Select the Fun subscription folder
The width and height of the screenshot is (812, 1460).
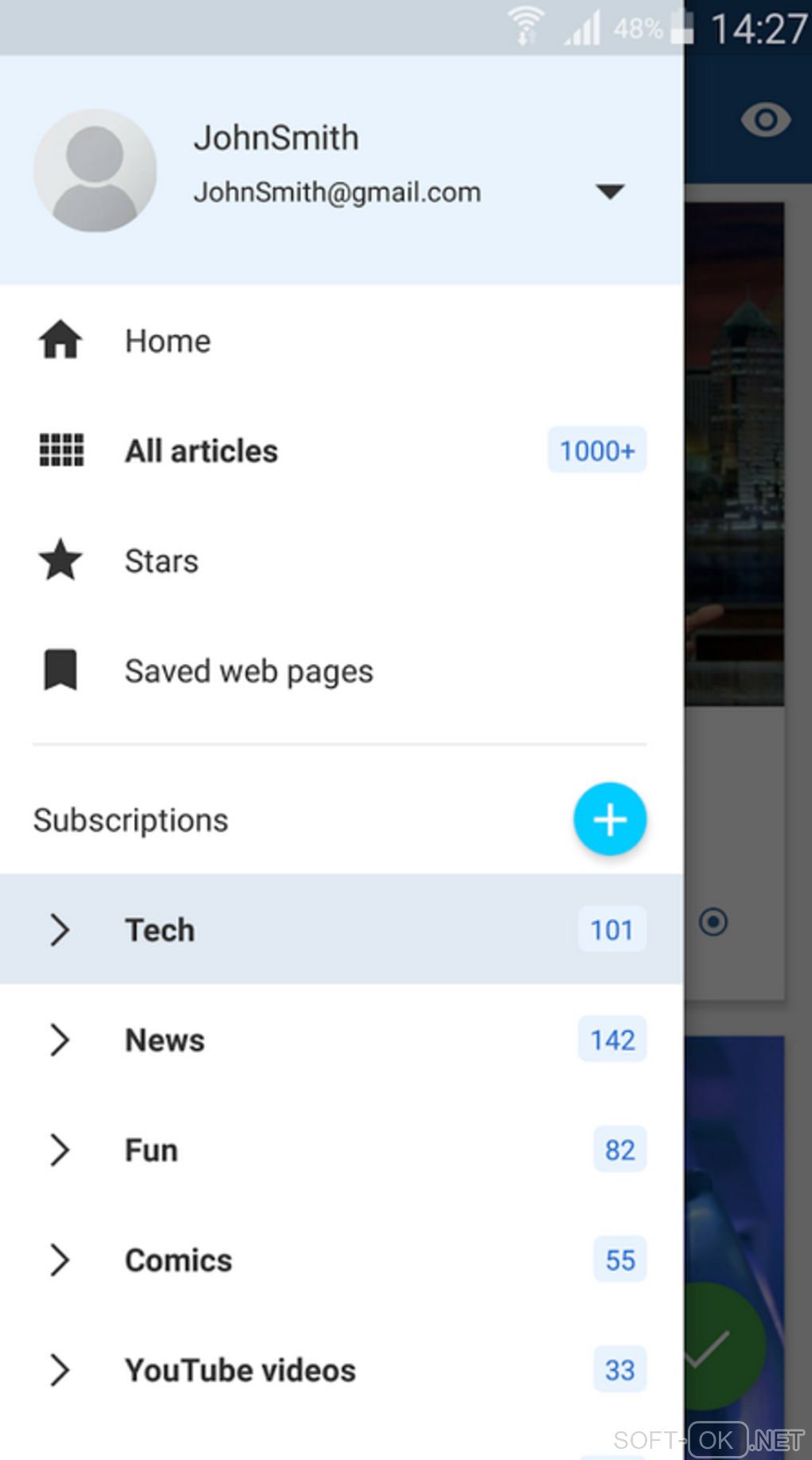click(x=151, y=1150)
